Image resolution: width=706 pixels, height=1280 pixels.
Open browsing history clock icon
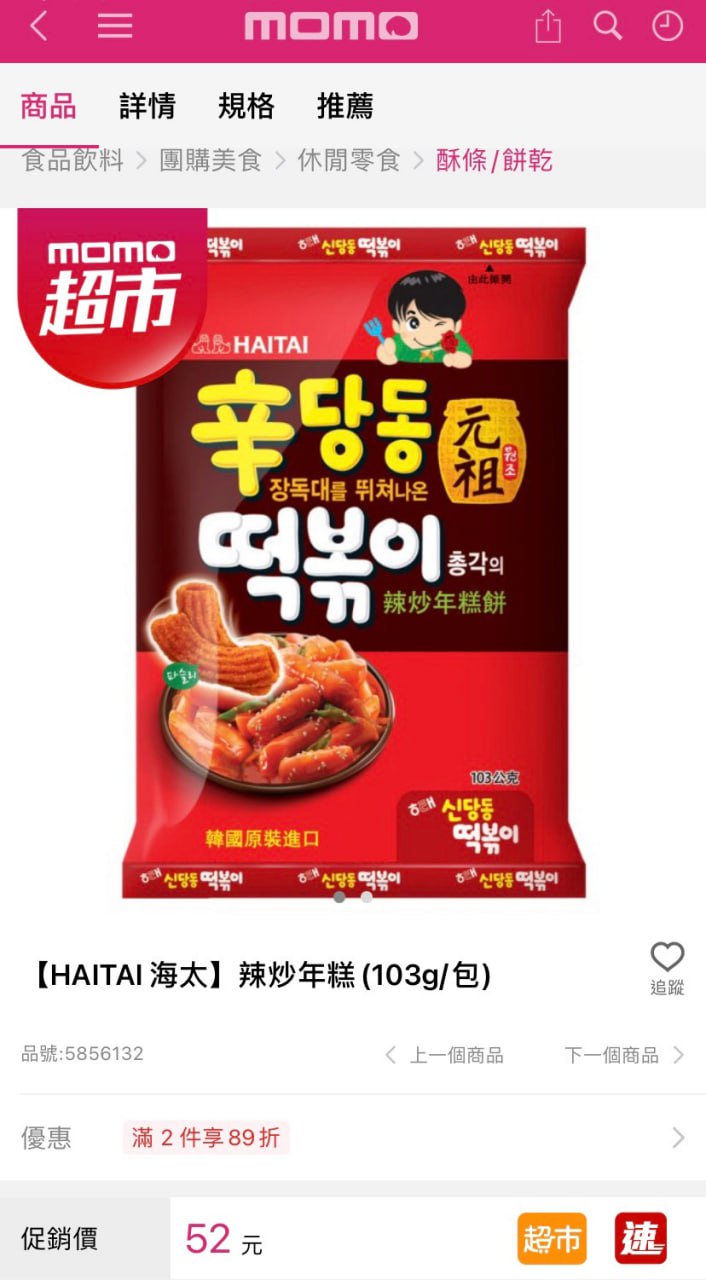[x=667, y=27]
